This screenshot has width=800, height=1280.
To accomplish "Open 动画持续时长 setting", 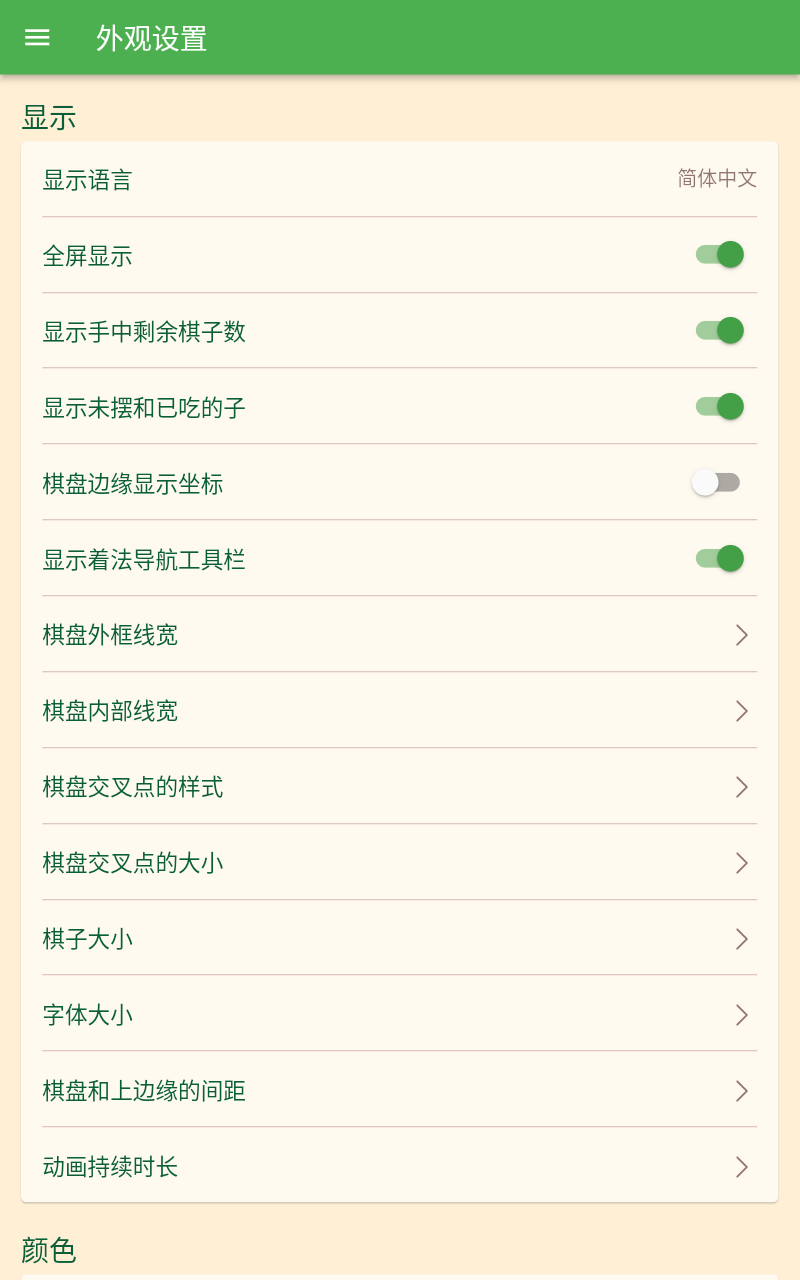I will [399, 1167].
